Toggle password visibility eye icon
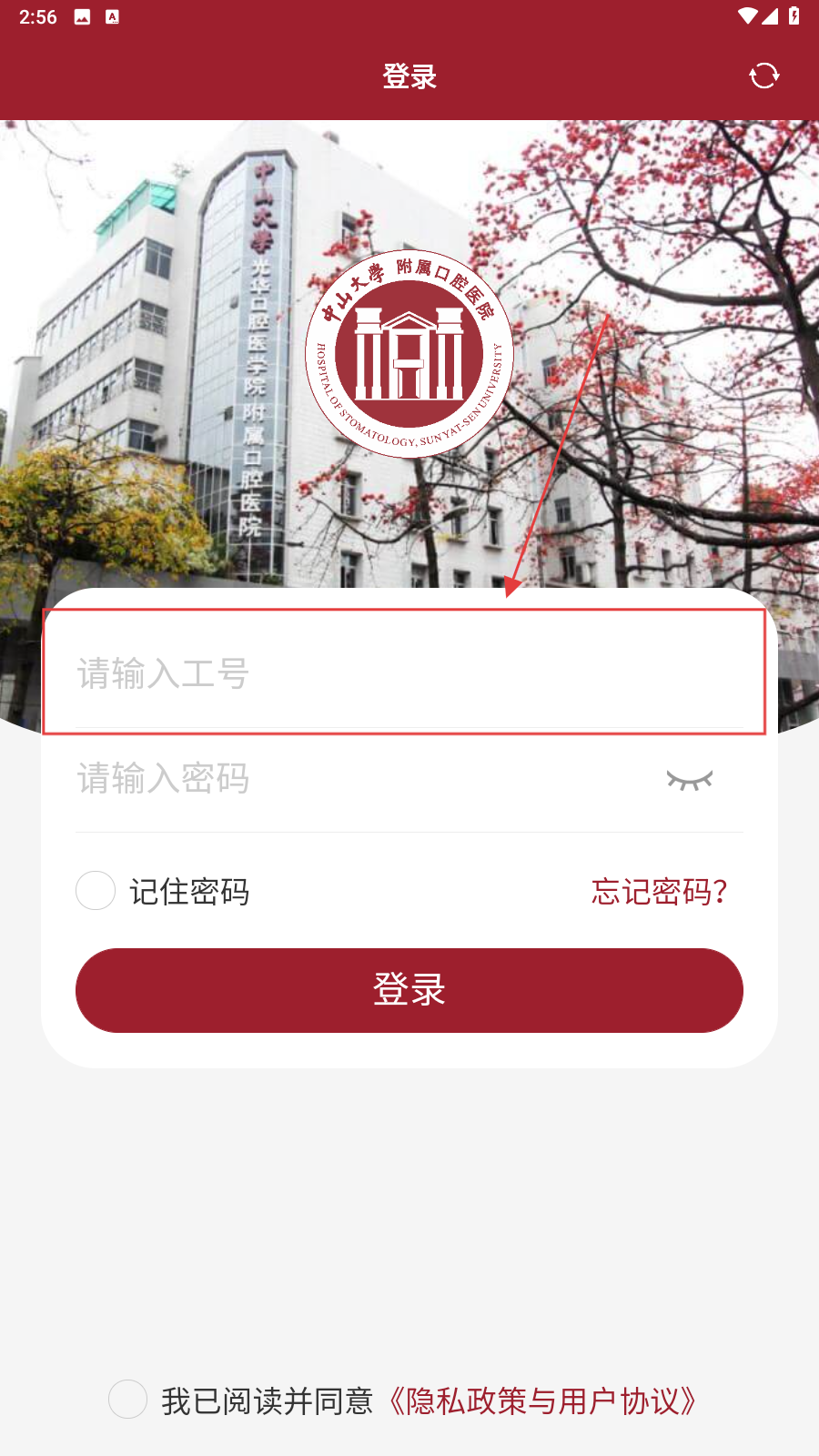 [689, 780]
